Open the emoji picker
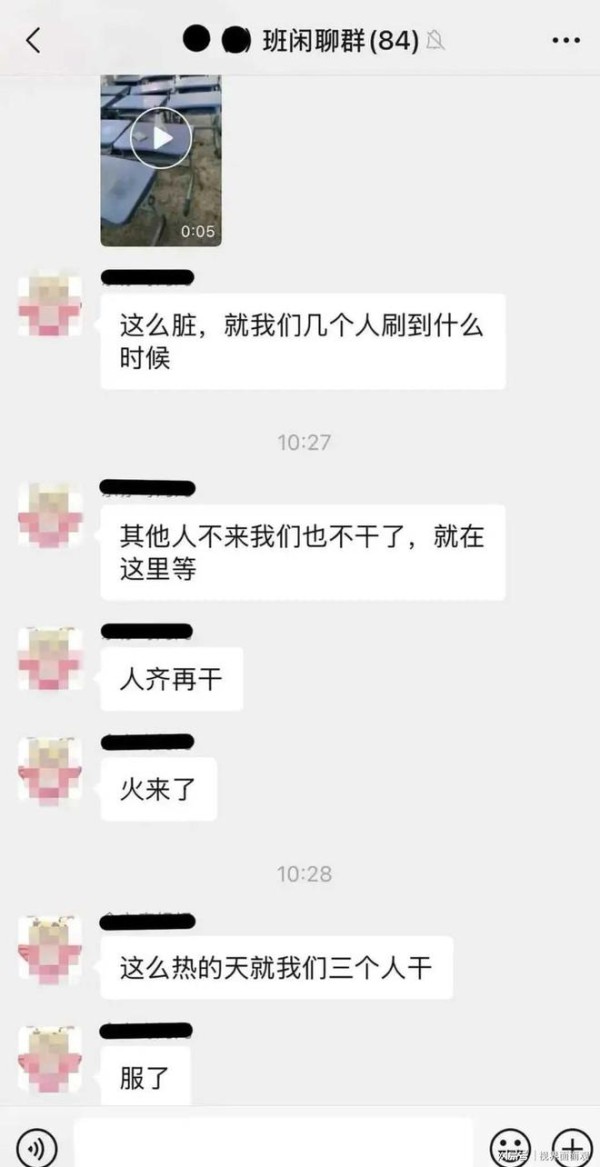 (x=511, y=1146)
